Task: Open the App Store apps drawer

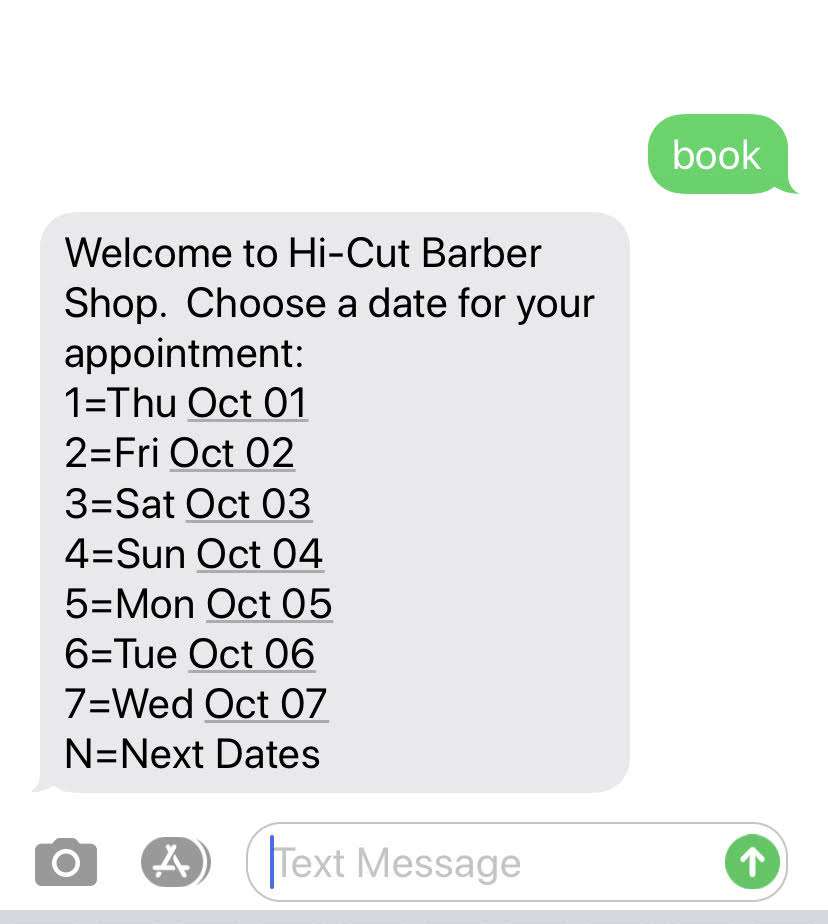Action: pyautogui.click(x=175, y=861)
